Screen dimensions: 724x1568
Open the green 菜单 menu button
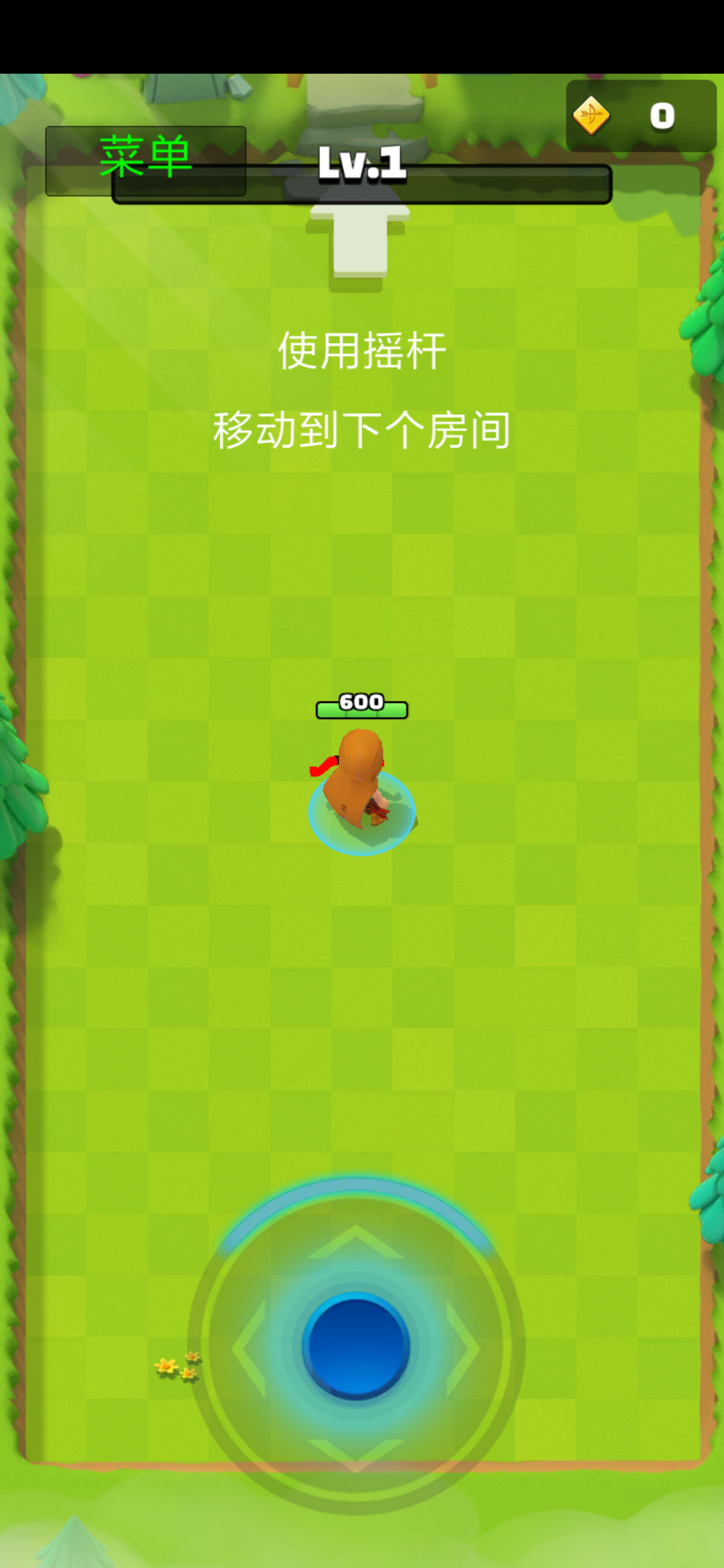point(145,160)
